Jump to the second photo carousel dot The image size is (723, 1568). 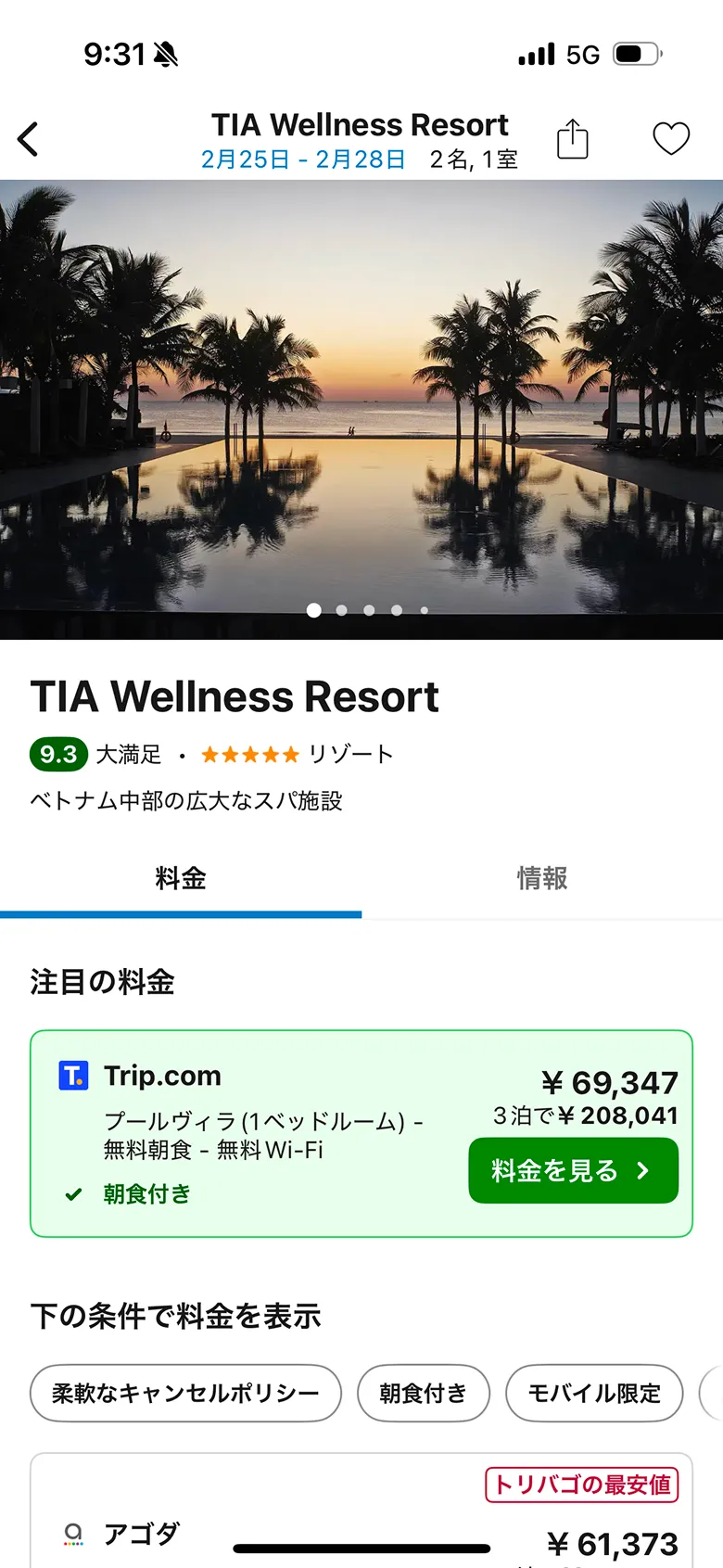(x=341, y=610)
